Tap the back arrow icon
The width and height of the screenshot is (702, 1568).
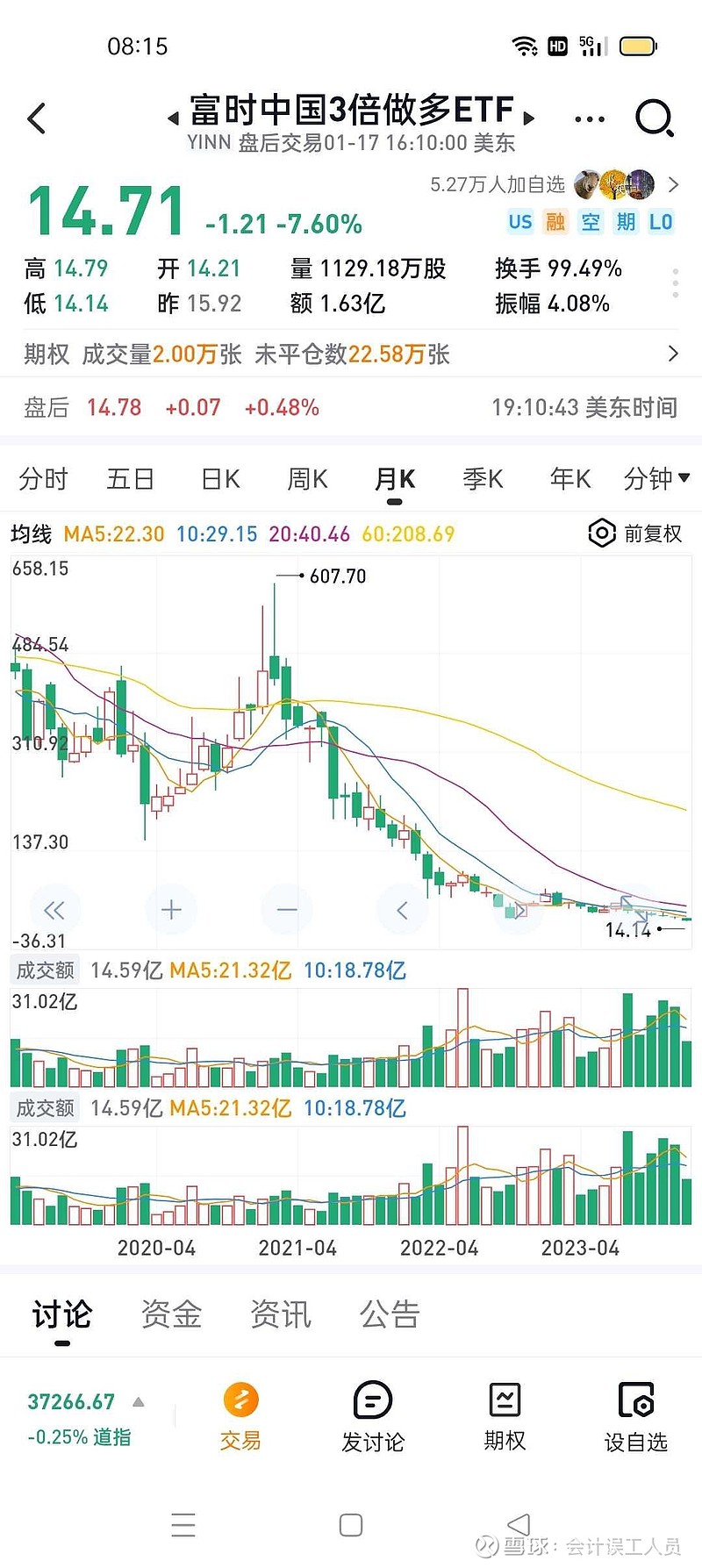coord(37,118)
